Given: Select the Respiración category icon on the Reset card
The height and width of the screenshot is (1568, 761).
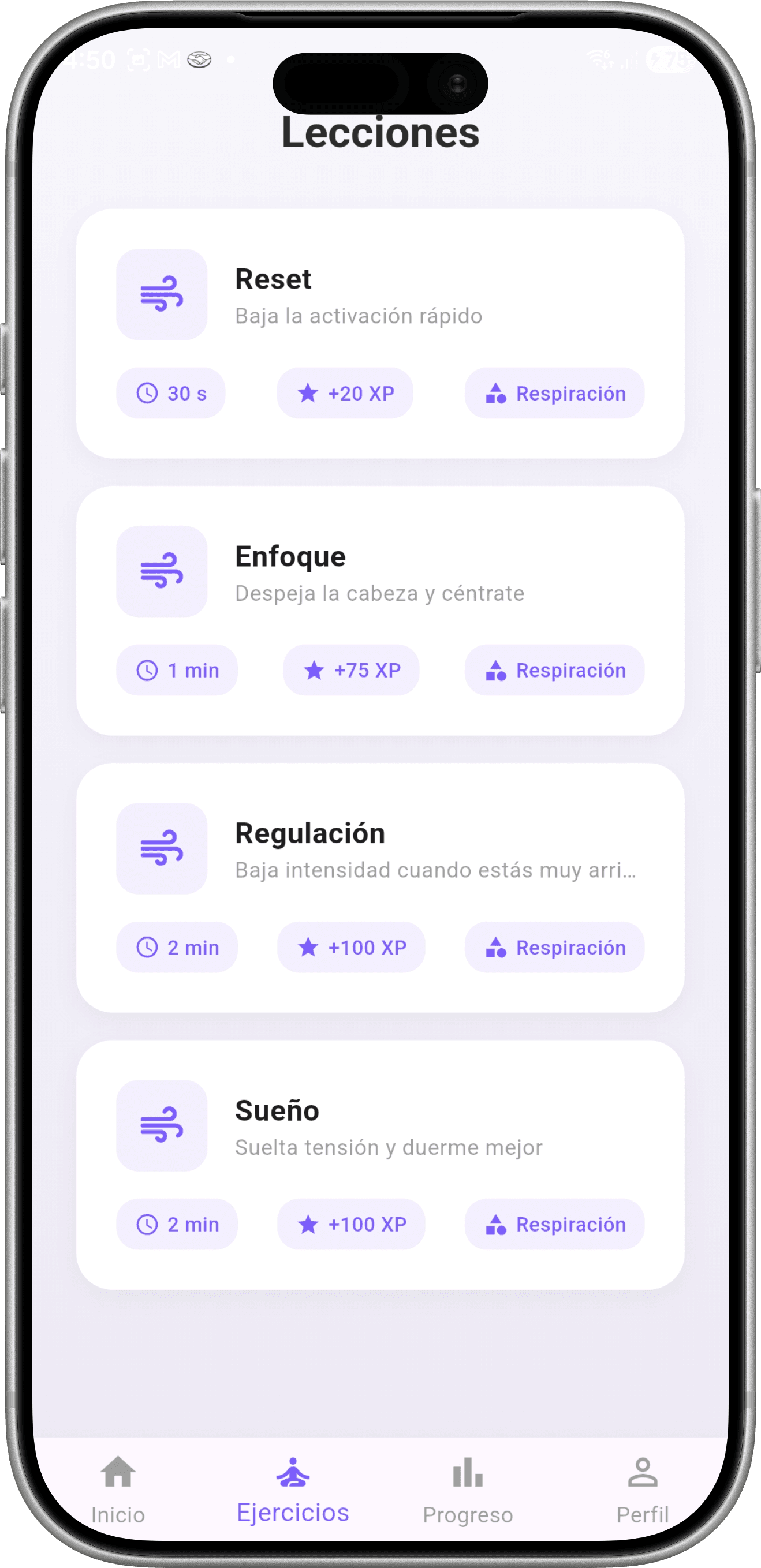Looking at the screenshot, I should (x=495, y=393).
